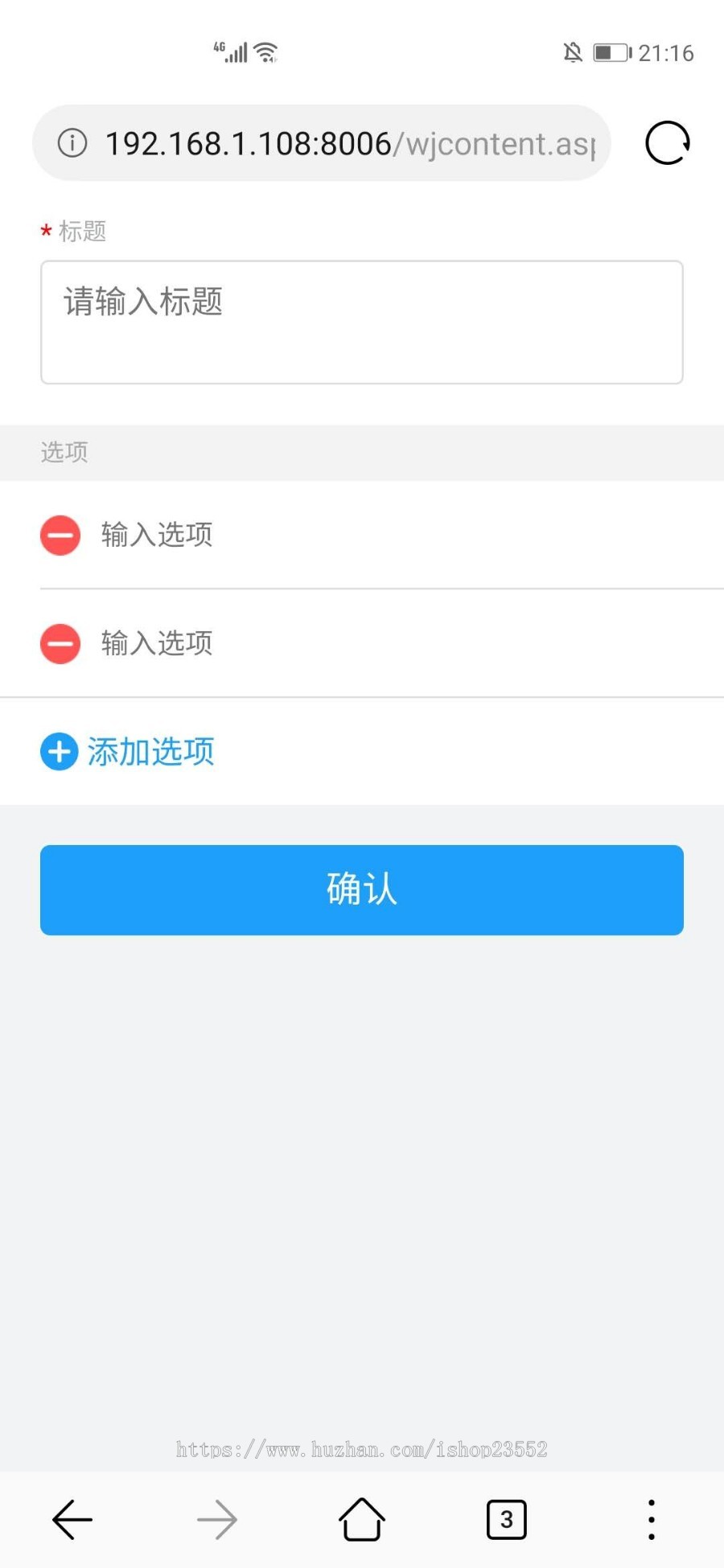Tap the 请输入标题 title input field

(361, 321)
